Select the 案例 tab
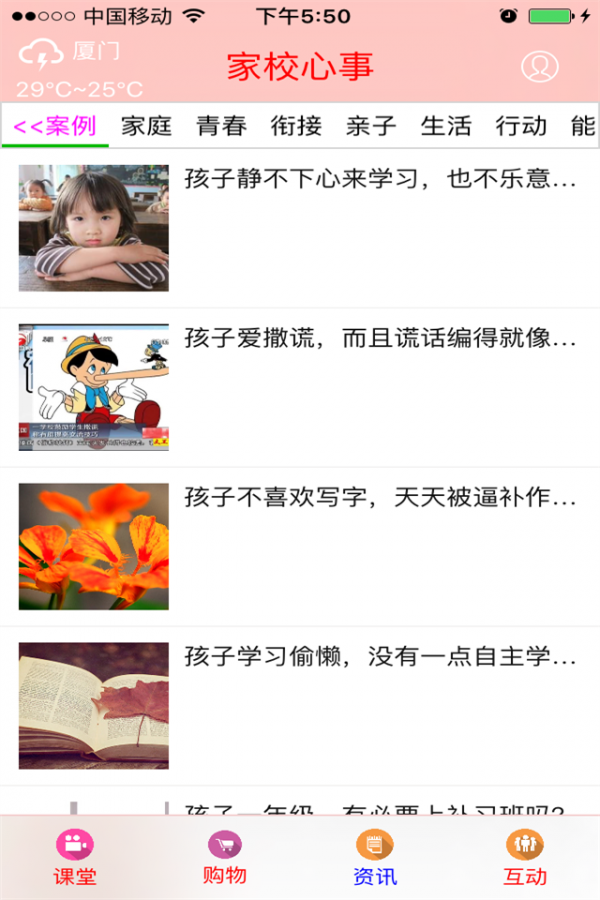This screenshot has width=600, height=900. pyautogui.click(x=56, y=126)
